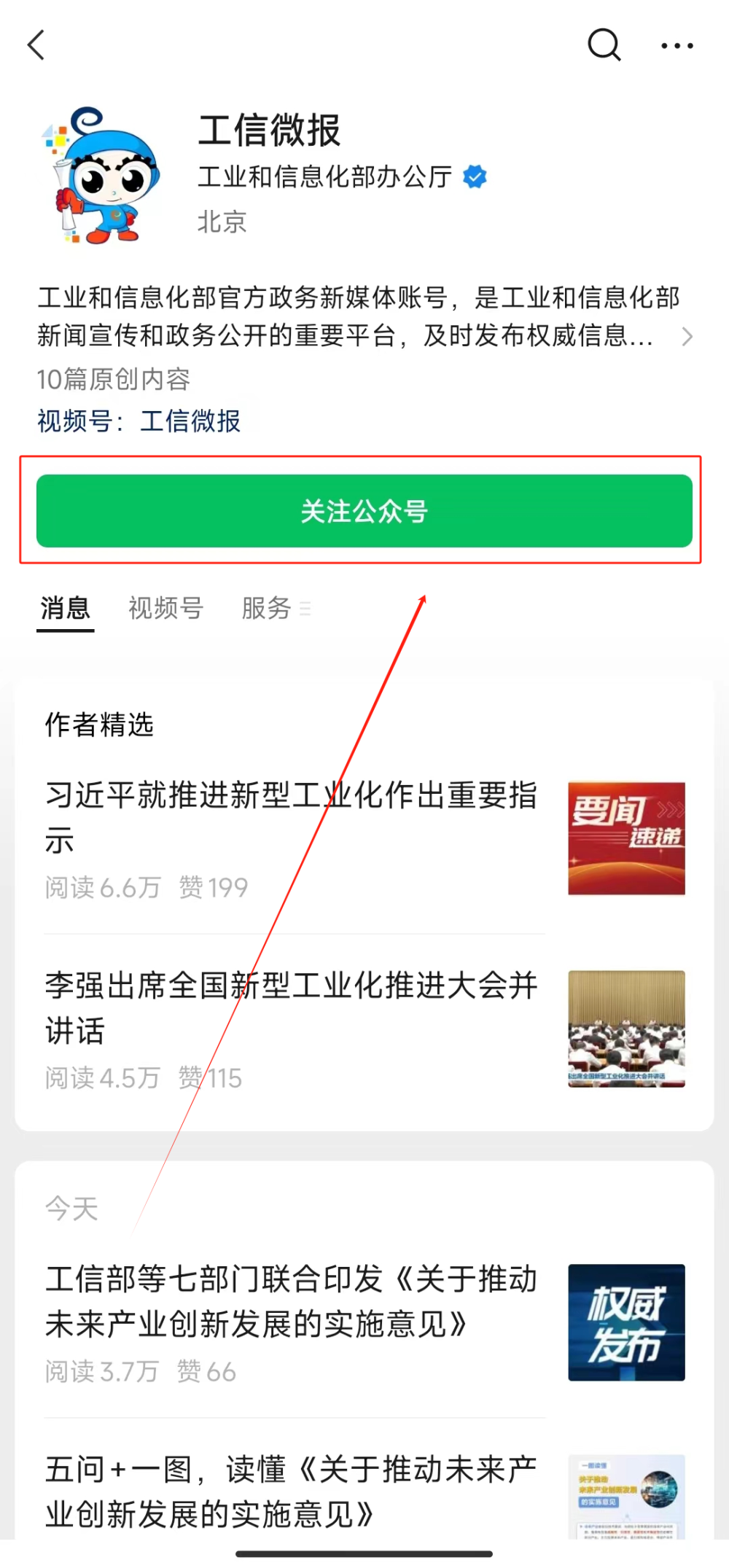Open the 视频号: 工信微报 link

(x=139, y=421)
